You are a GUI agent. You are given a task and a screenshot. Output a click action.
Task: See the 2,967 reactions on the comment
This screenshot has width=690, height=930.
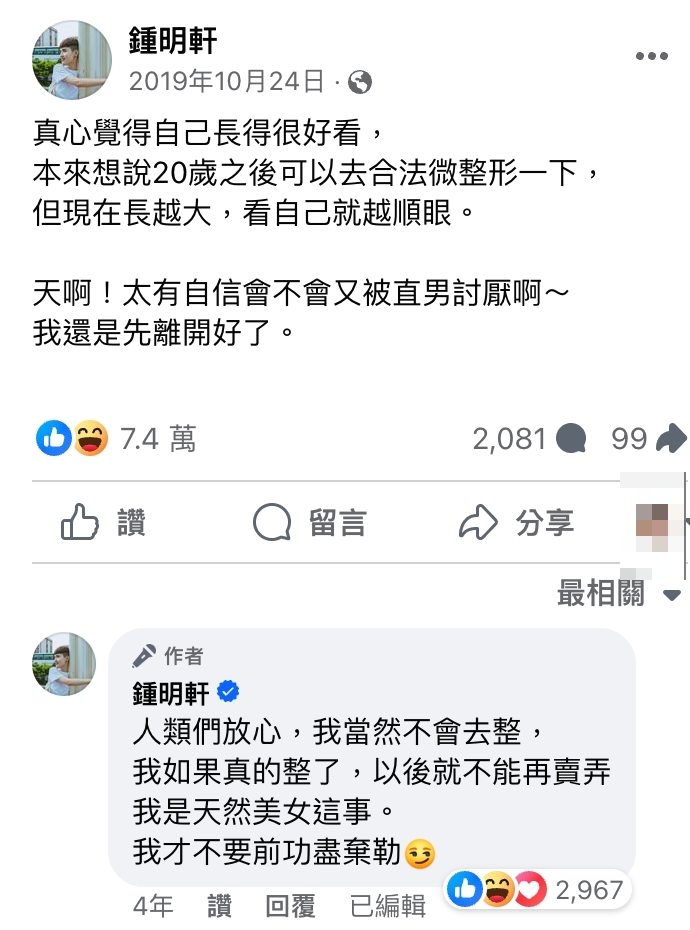(x=538, y=889)
